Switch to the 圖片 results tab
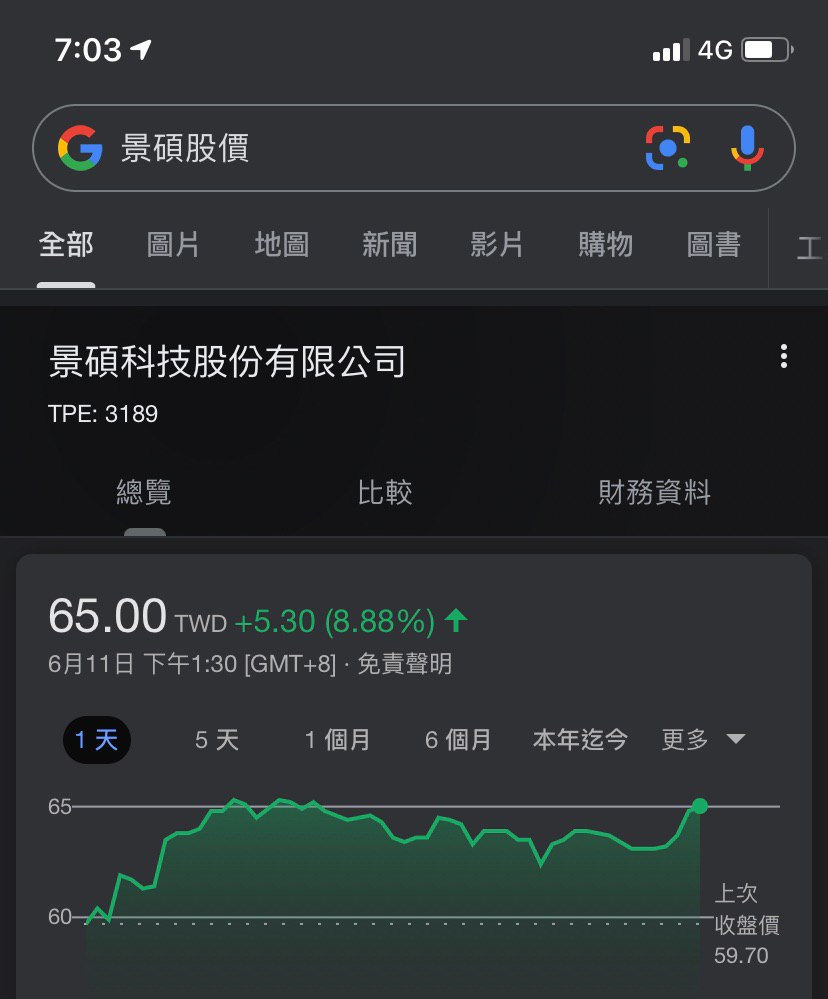 pos(173,245)
